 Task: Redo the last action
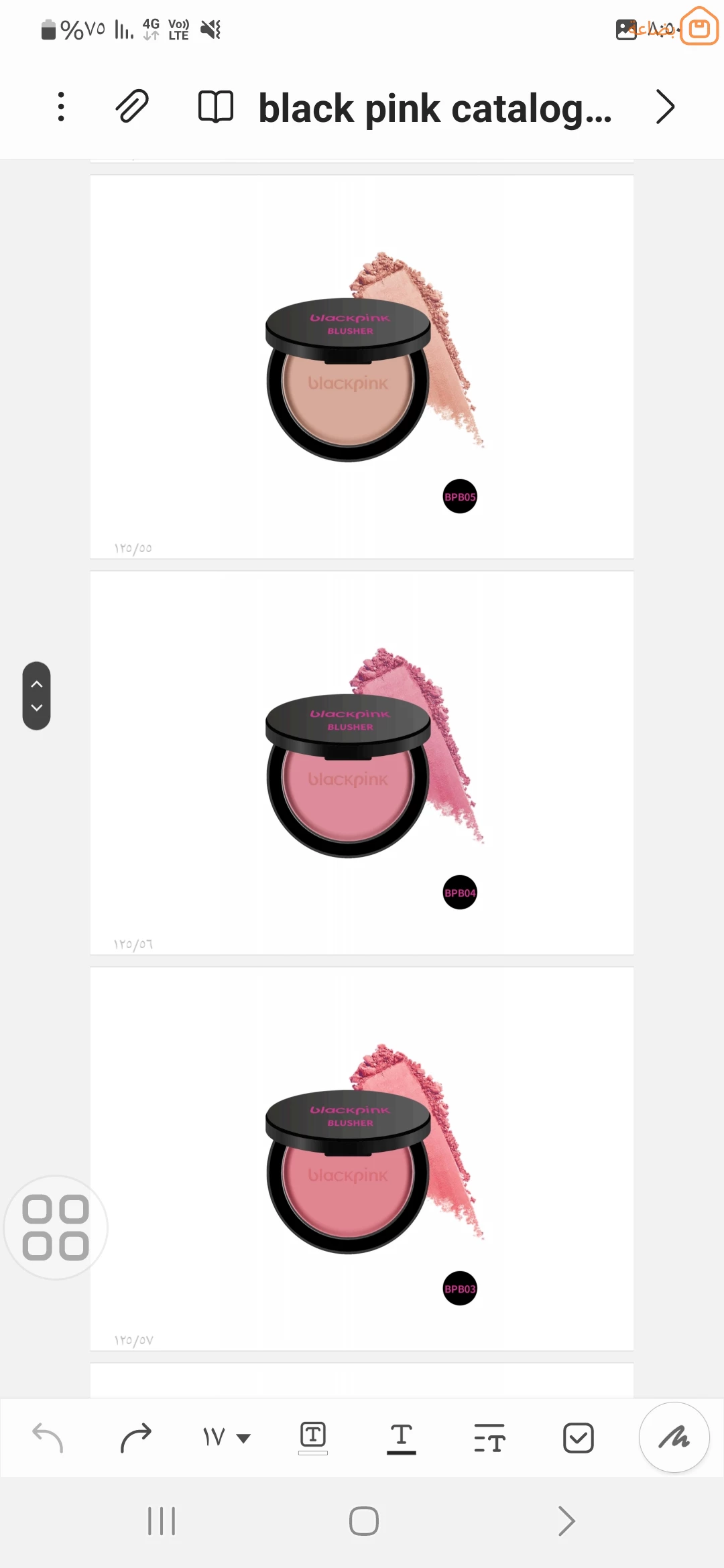(x=136, y=1437)
